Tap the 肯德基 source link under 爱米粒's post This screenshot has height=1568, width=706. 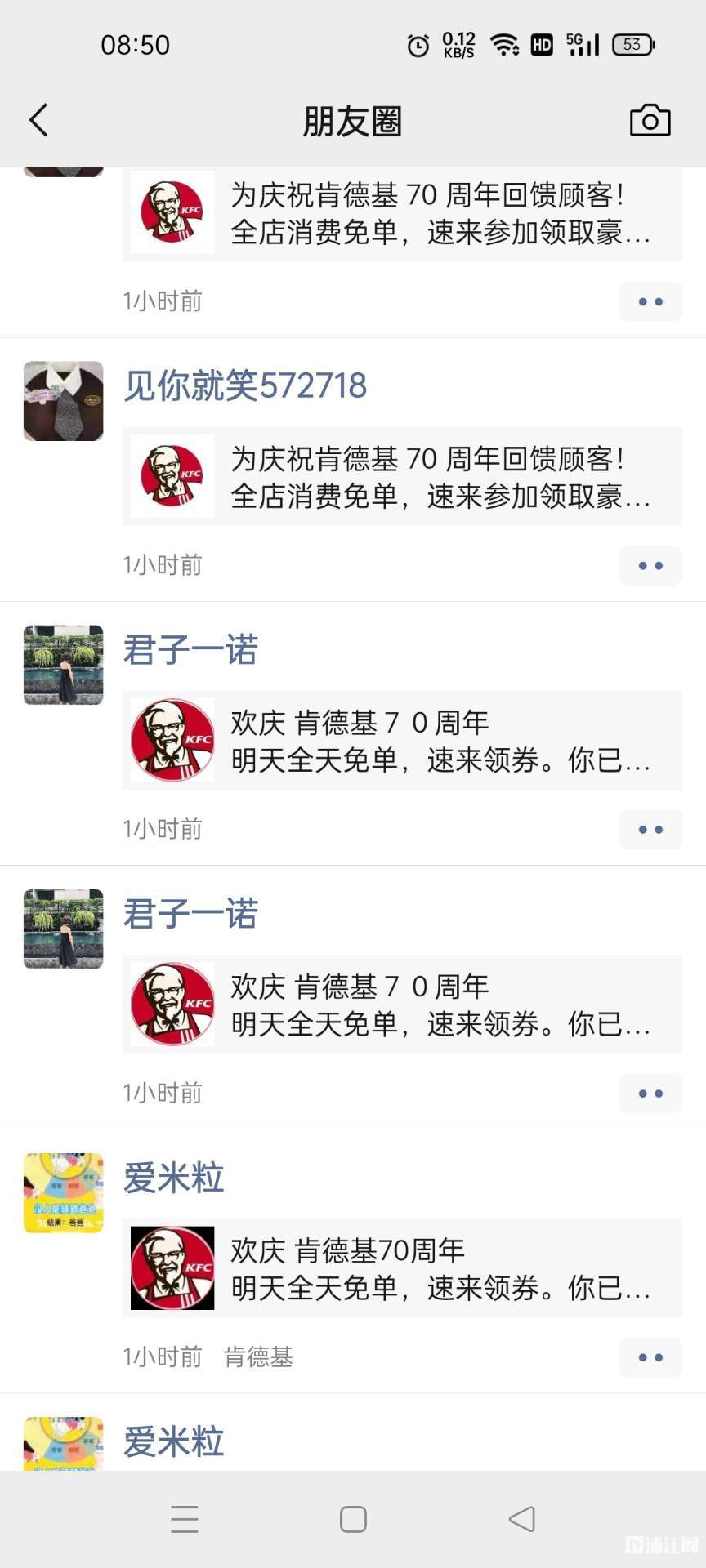tap(258, 1356)
